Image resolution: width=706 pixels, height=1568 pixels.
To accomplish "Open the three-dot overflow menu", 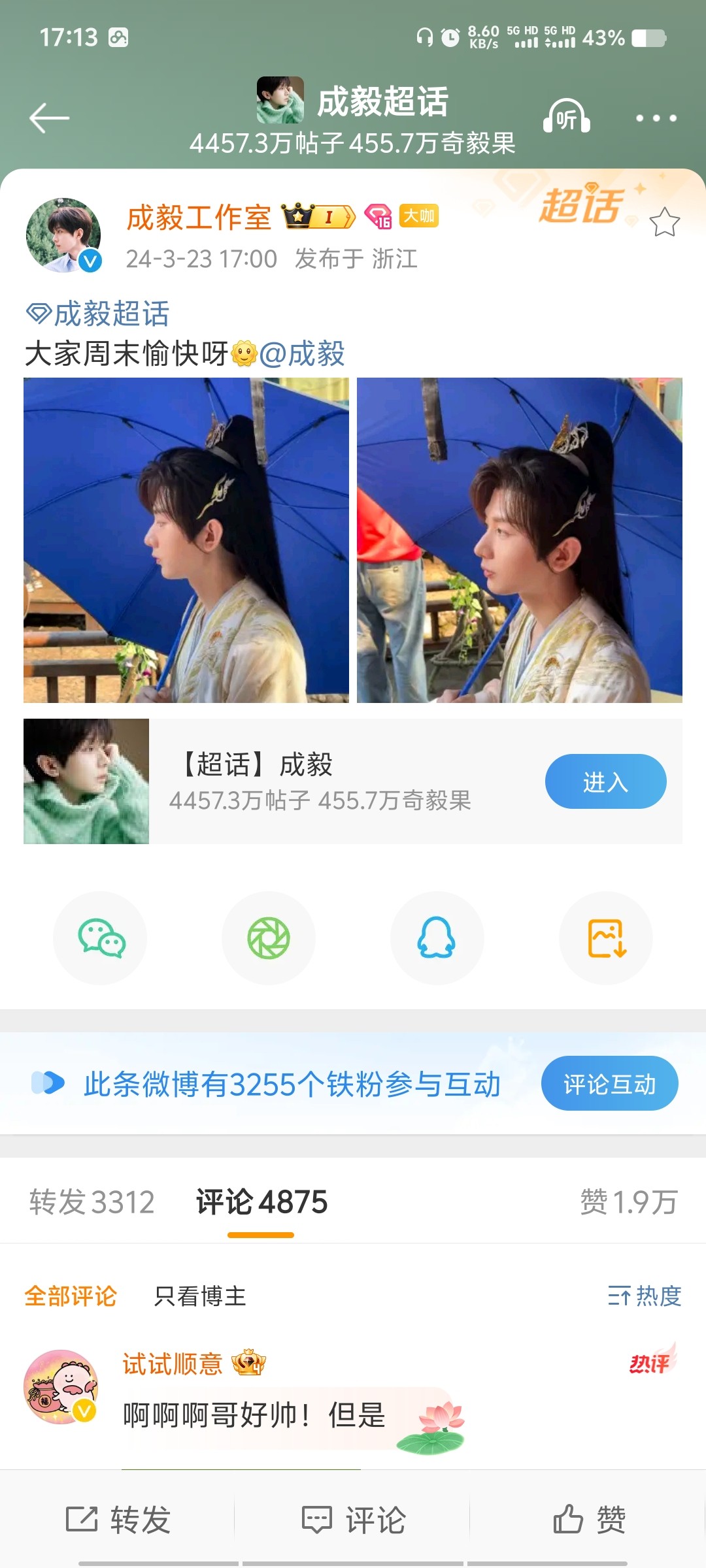I will (x=656, y=118).
